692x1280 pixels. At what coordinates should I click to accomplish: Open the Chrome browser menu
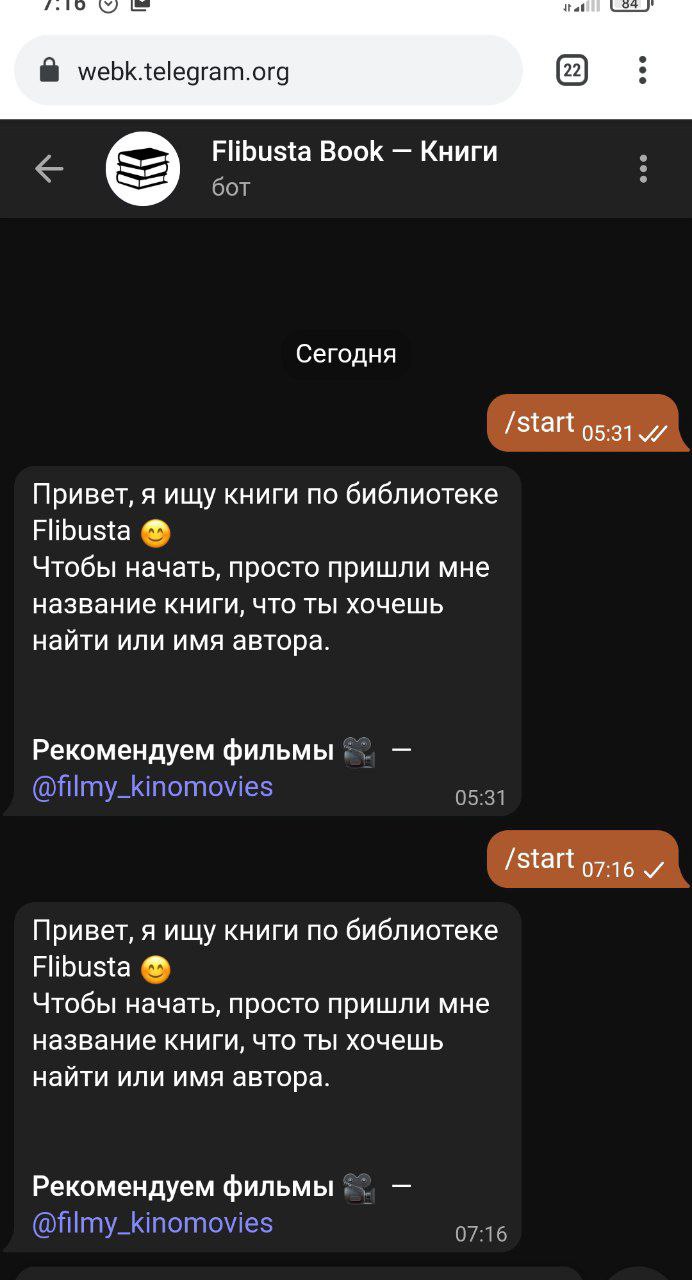(643, 70)
